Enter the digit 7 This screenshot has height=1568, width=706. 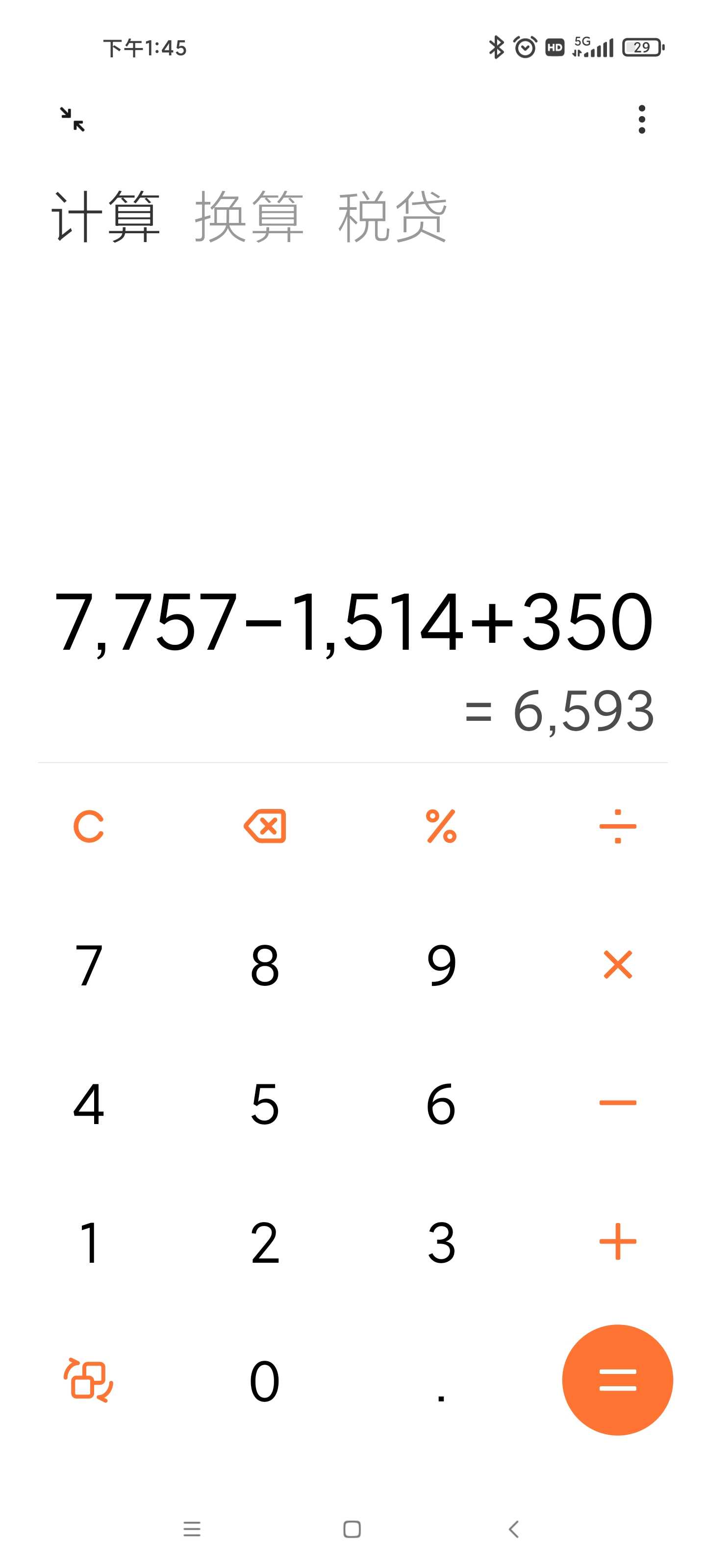(88, 965)
